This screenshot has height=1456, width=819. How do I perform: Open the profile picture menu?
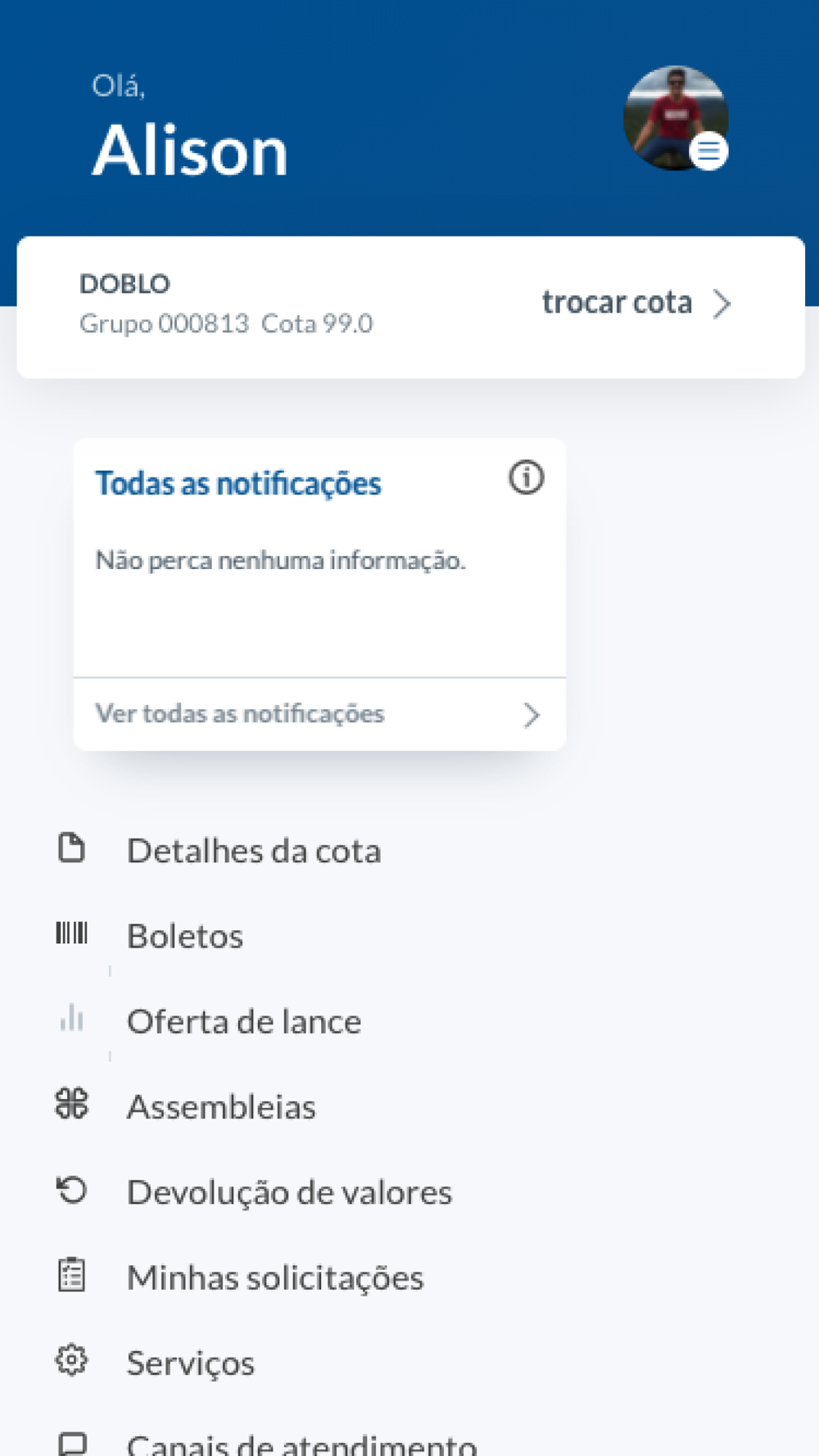(x=676, y=118)
